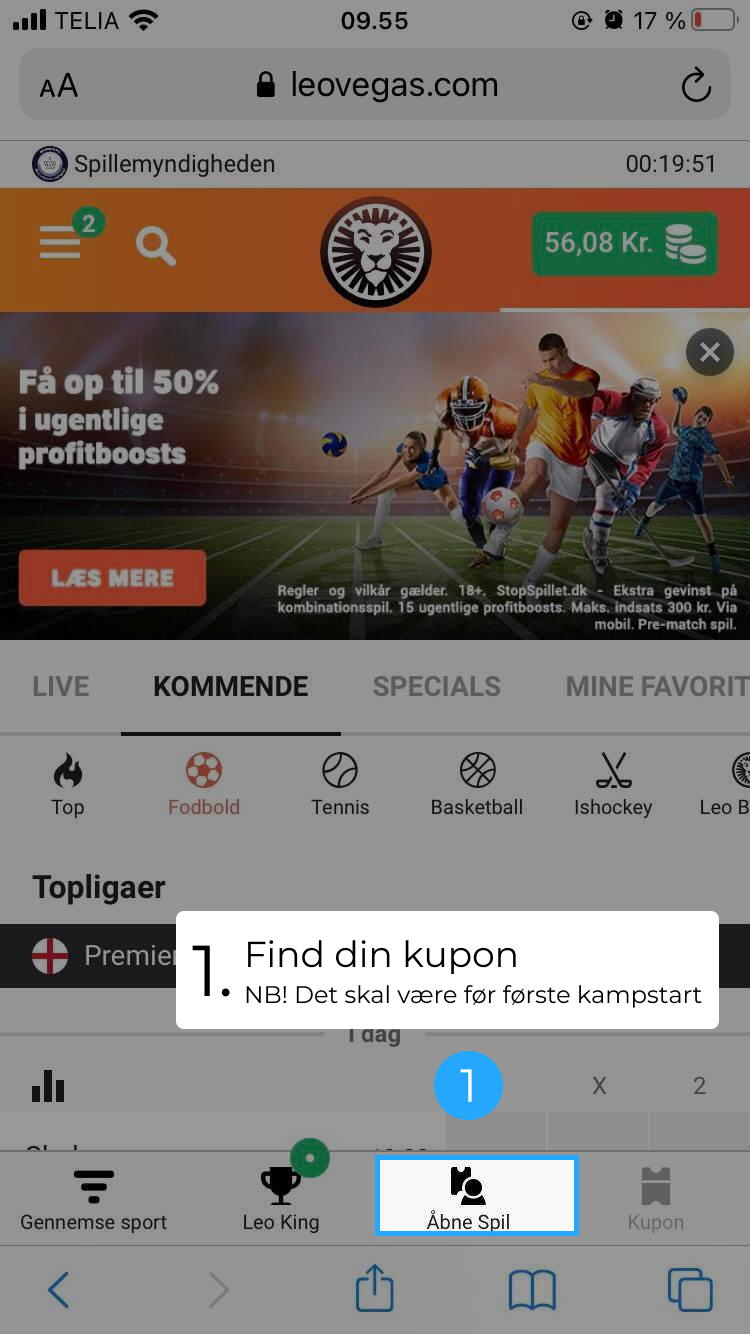The height and width of the screenshot is (1334, 750).
Task: Choose the Top sports category
Action: point(68,785)
